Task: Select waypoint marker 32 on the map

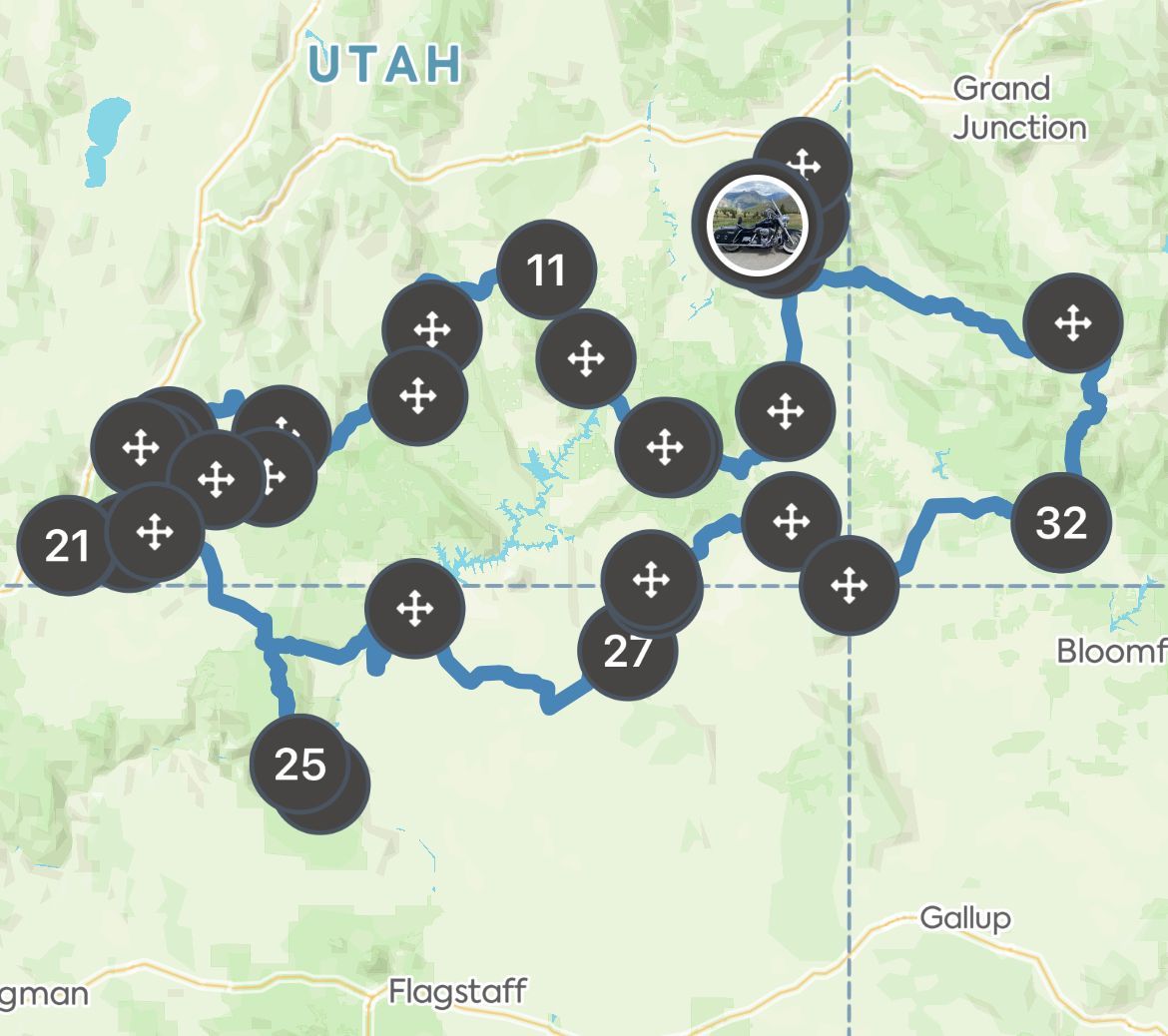Action: (x=1060, y=522)
